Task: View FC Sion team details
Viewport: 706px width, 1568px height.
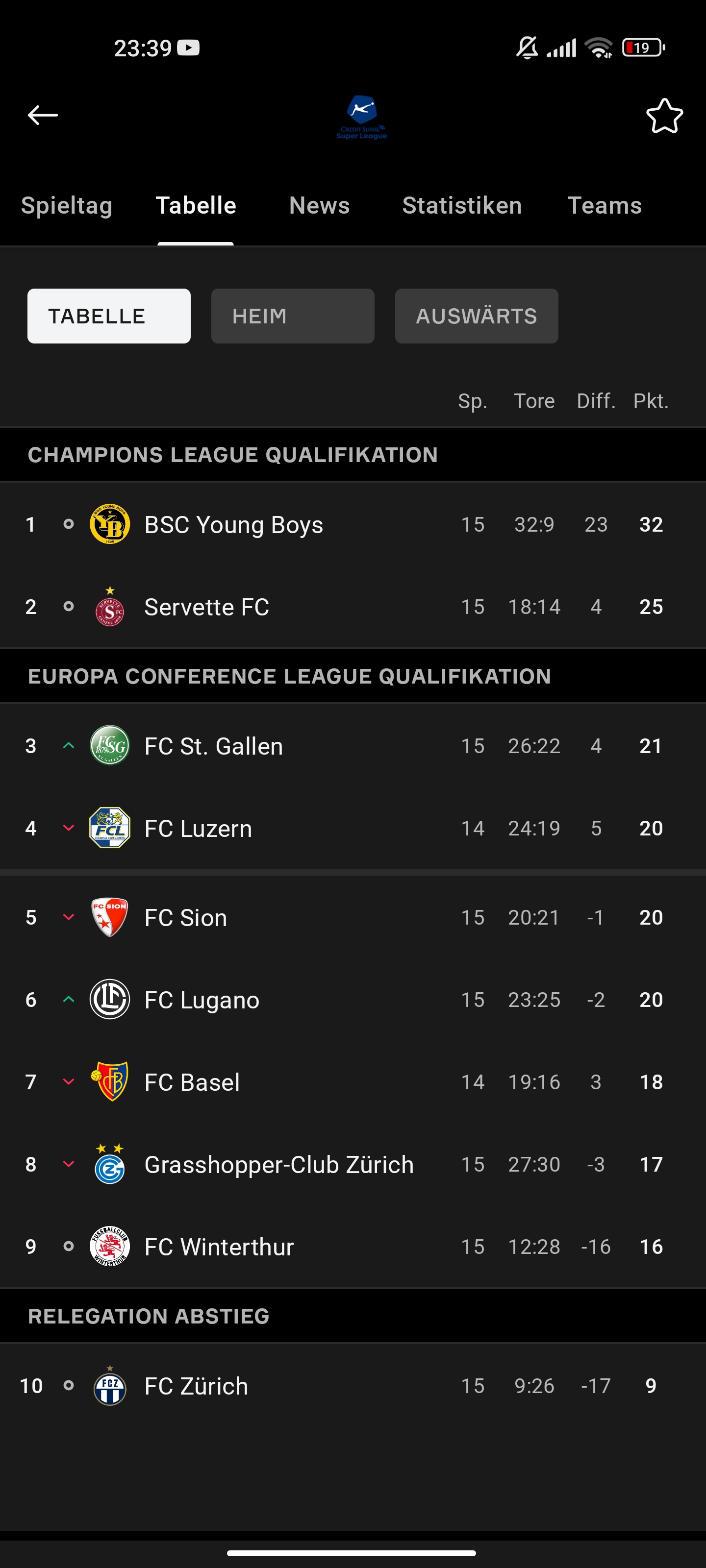Action: [x=353, y=917]
